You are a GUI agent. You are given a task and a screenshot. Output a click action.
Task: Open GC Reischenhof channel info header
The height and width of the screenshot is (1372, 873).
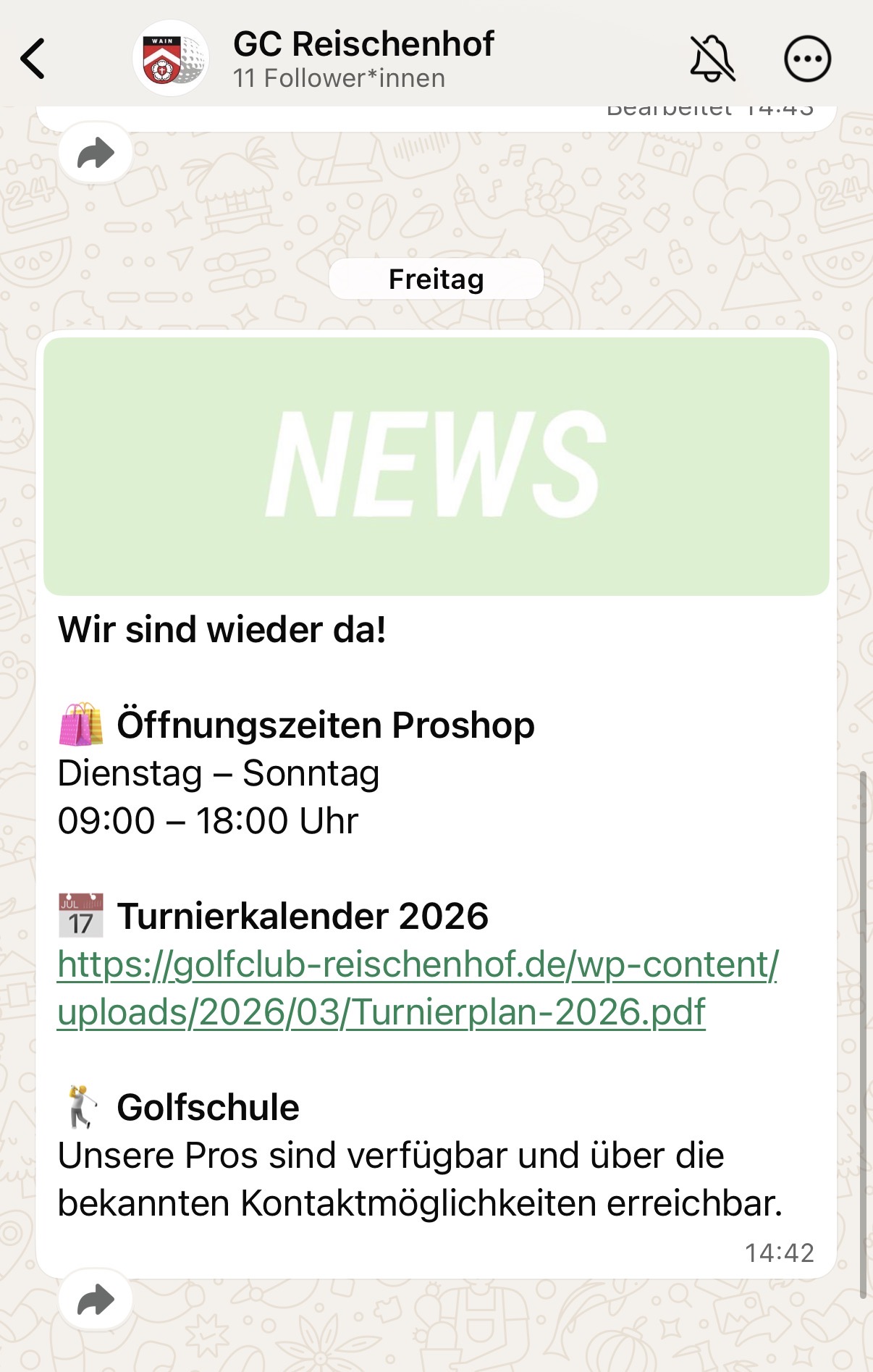[362, 58]
